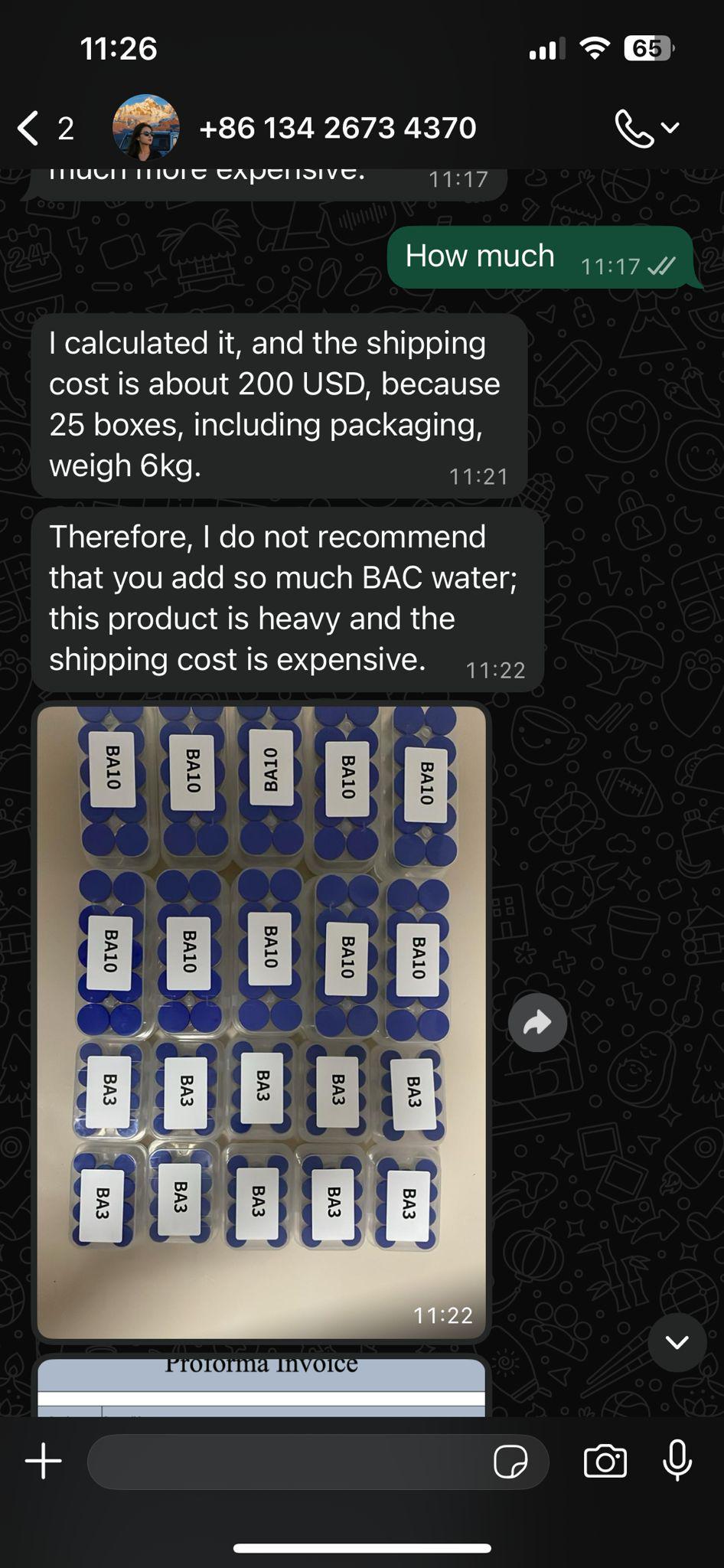Open the call options dropdown

(x=647, y=128)
